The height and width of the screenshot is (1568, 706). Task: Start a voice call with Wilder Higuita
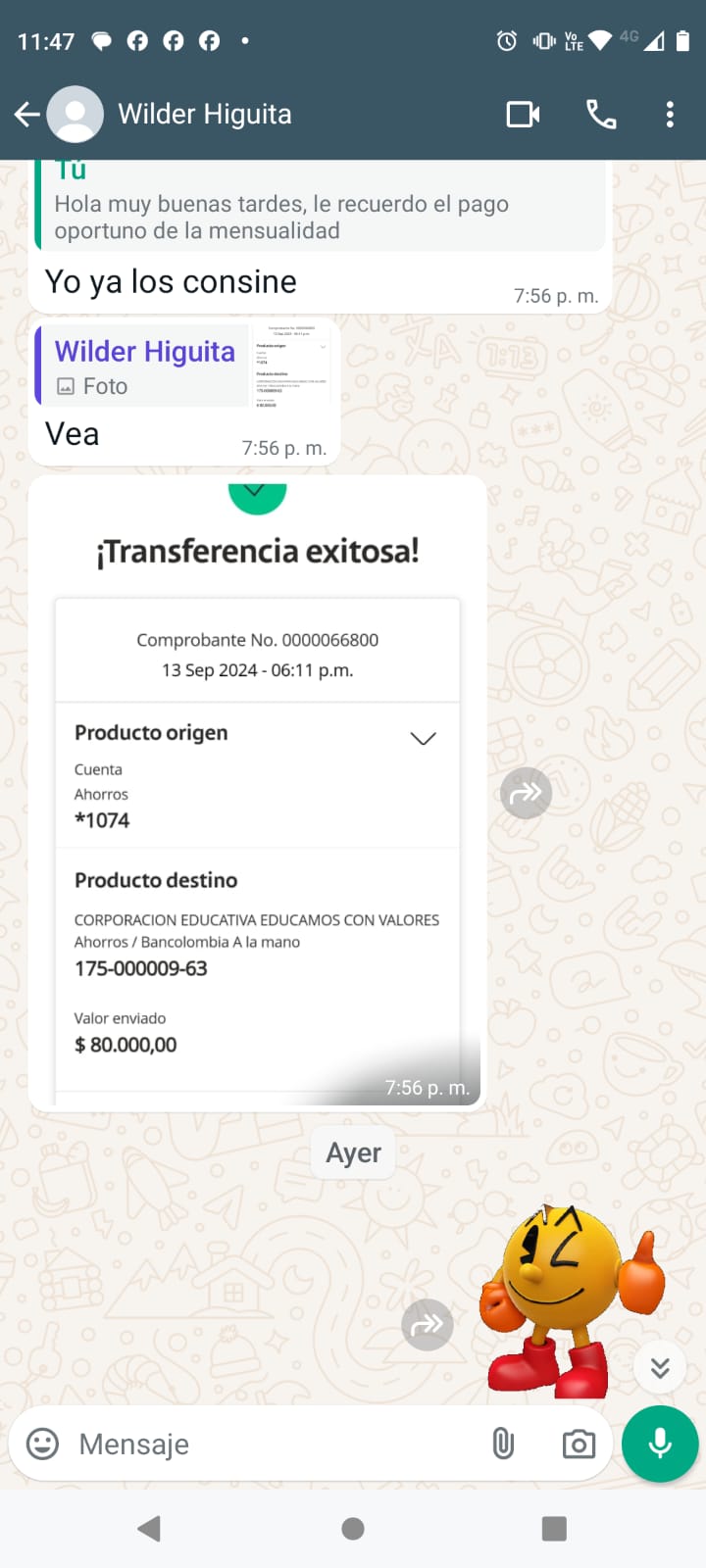click(x=601, y=115)
